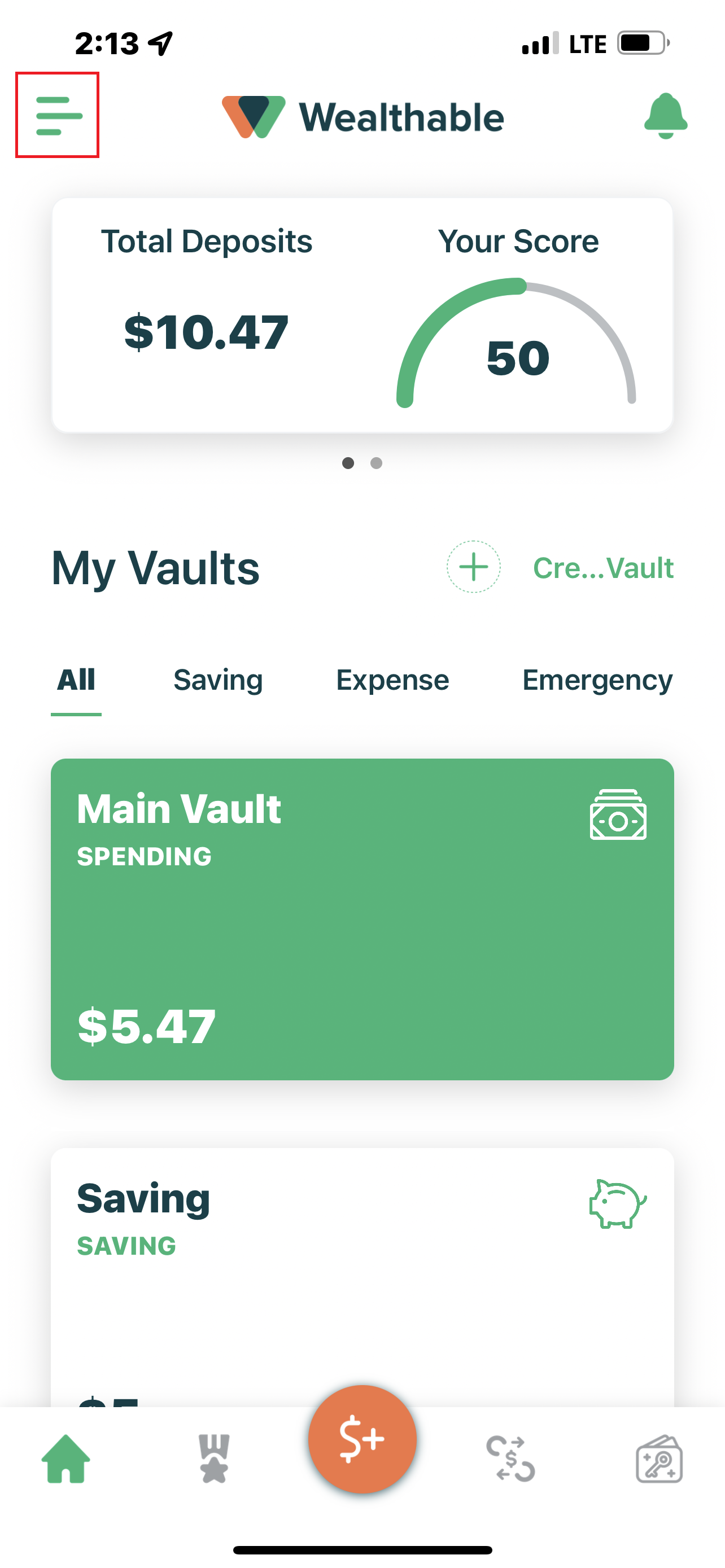The image size is (725, 1568).
Task: Filter vaults by Emergency
Action: point(597,680)
